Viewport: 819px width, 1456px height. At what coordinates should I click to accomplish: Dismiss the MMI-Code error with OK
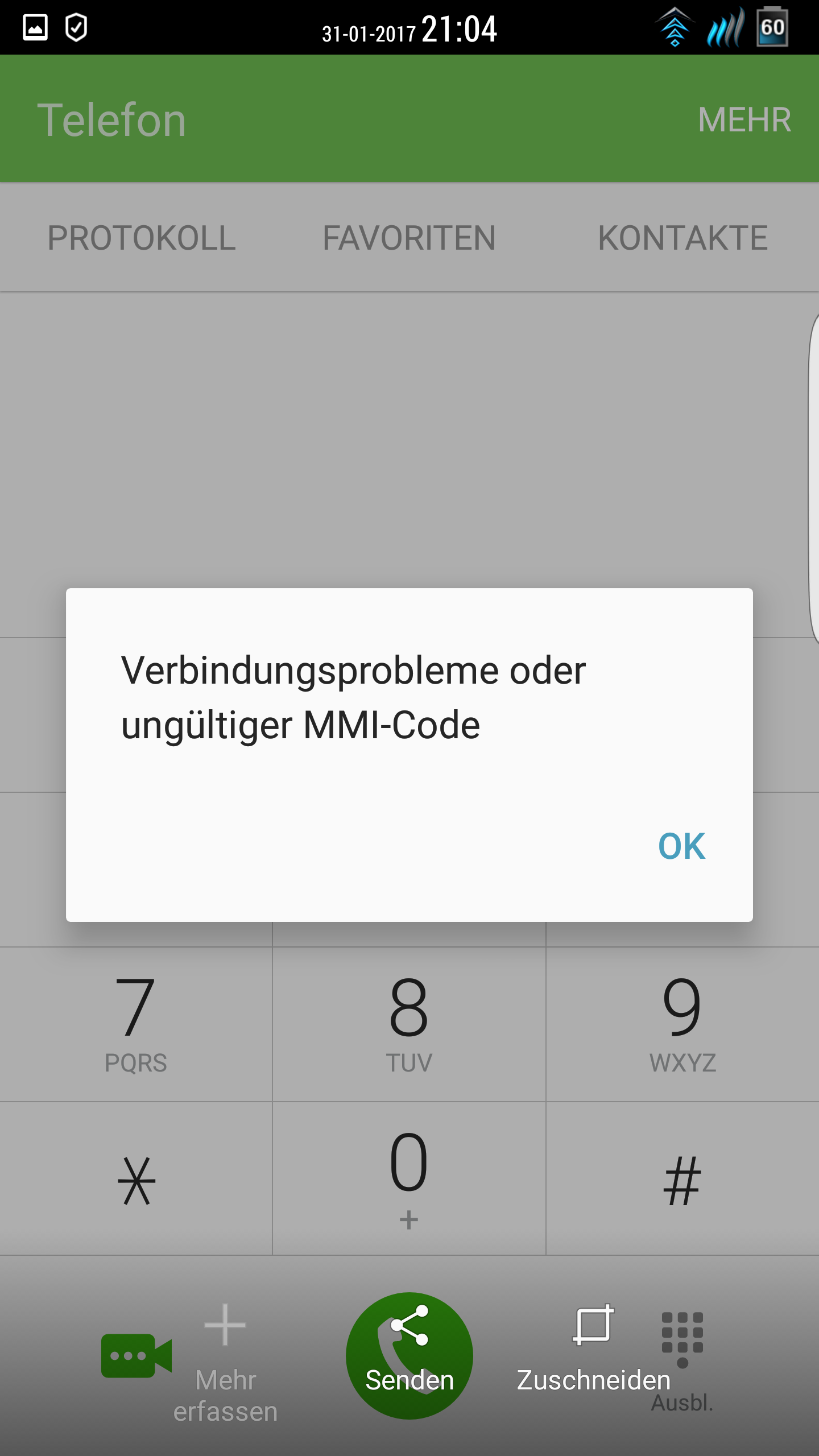pyautogui.click(x=681, y=846)
